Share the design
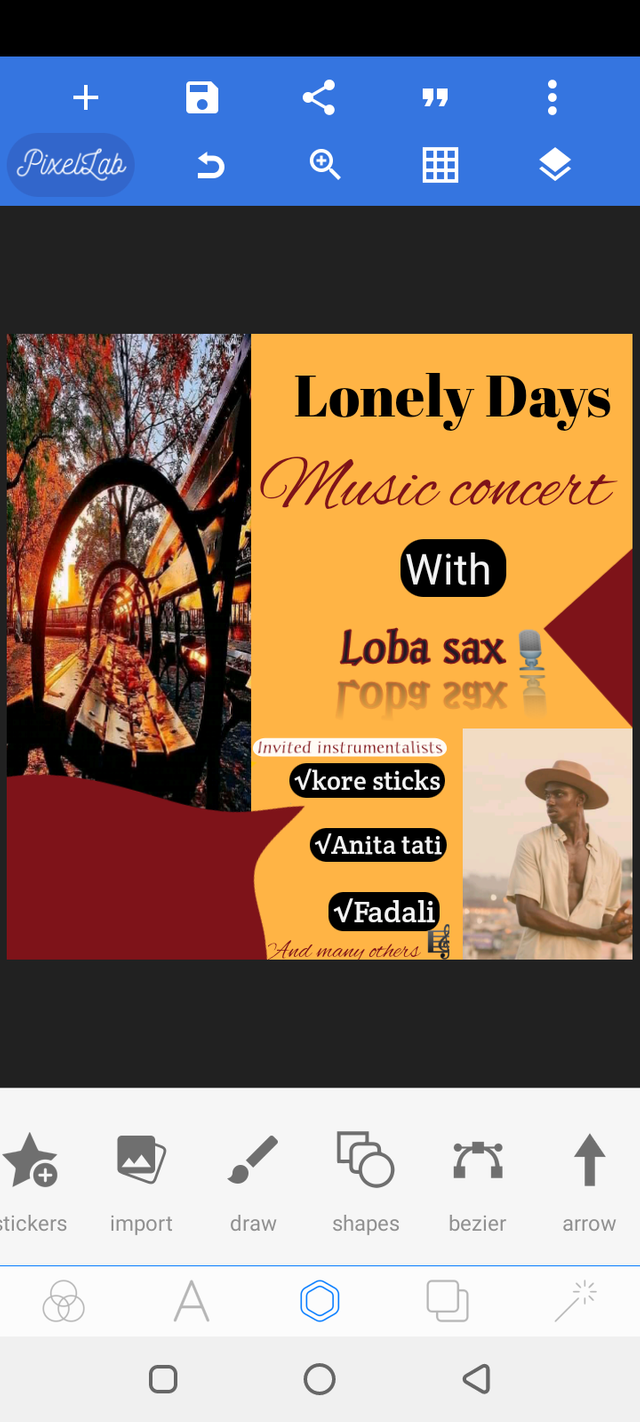Viewport: 640px width, 1422px height. click(x=318, y=98)
